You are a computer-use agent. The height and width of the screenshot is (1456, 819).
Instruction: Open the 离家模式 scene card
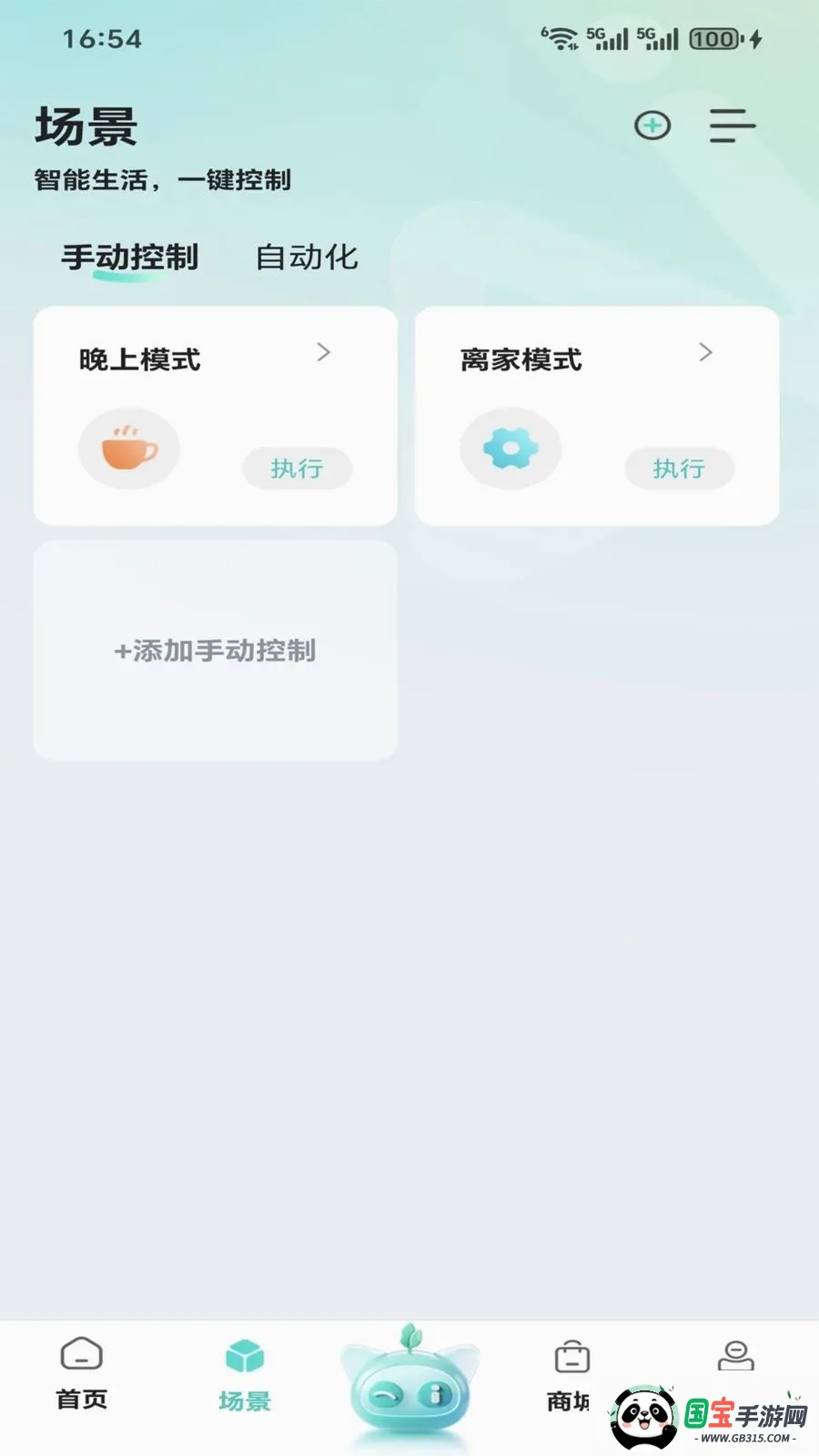[597, 416]
